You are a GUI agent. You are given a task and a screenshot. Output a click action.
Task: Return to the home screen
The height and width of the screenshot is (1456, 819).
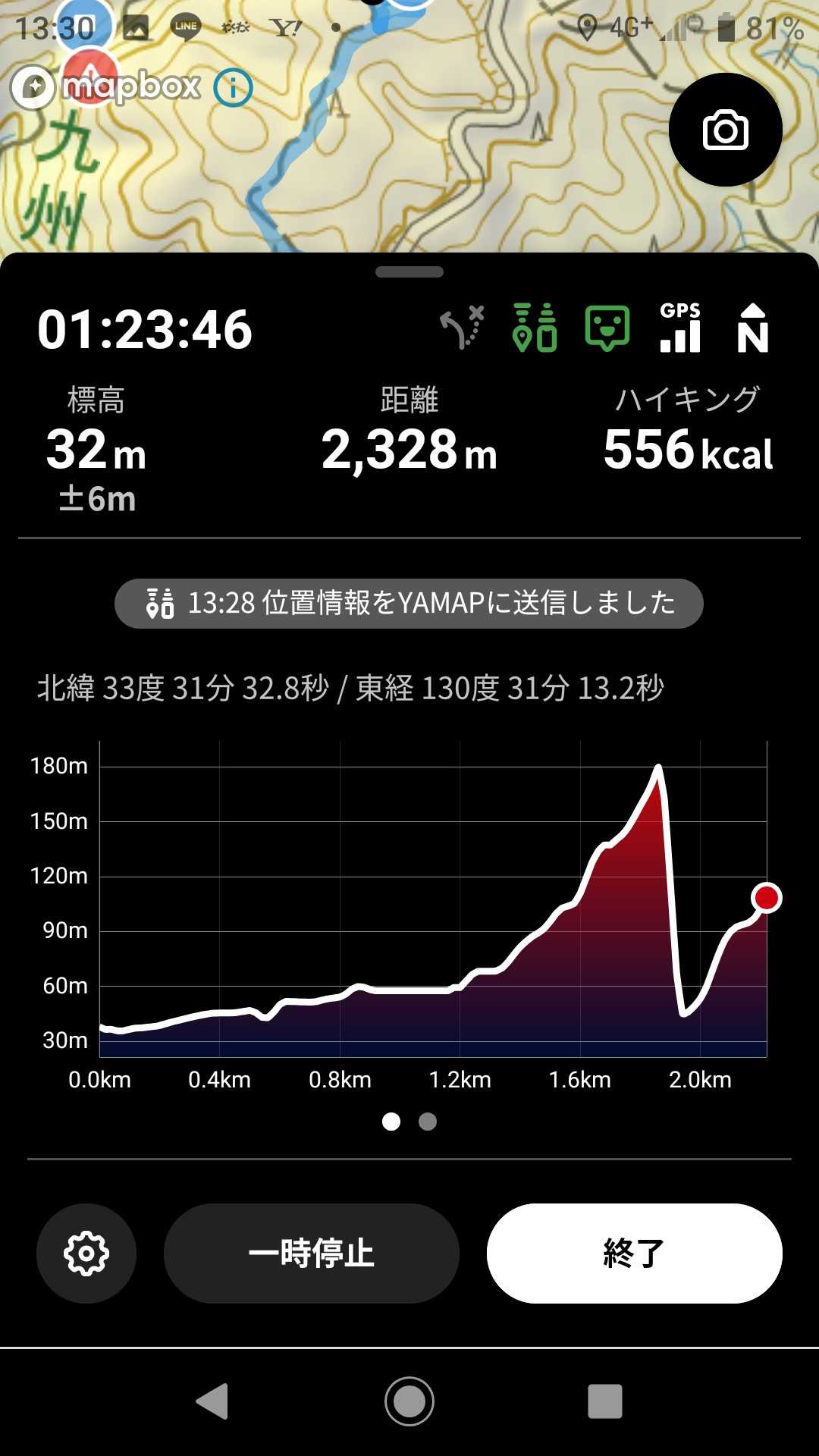(409, 1401)
